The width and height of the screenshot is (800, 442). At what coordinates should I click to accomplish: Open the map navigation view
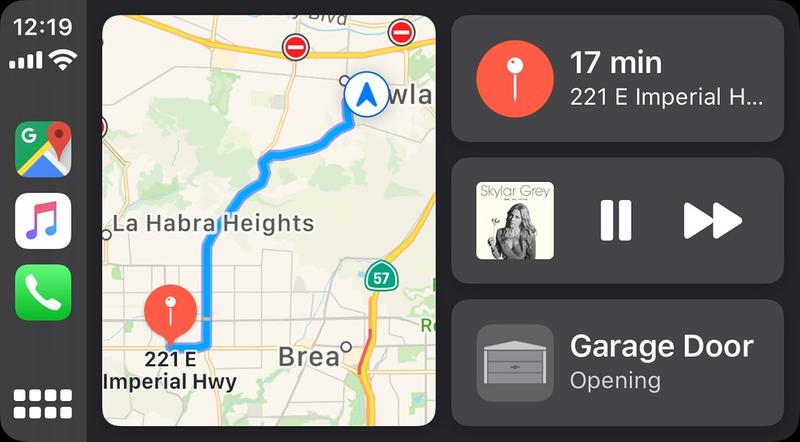click(269, 220)
